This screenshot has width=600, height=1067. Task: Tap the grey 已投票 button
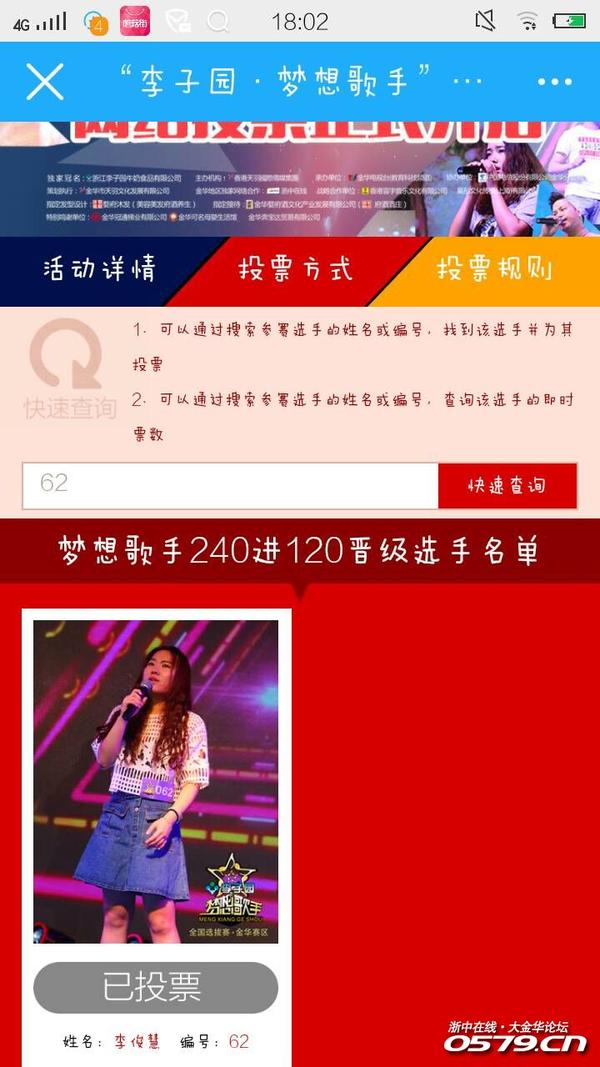[x=155, y=987]
